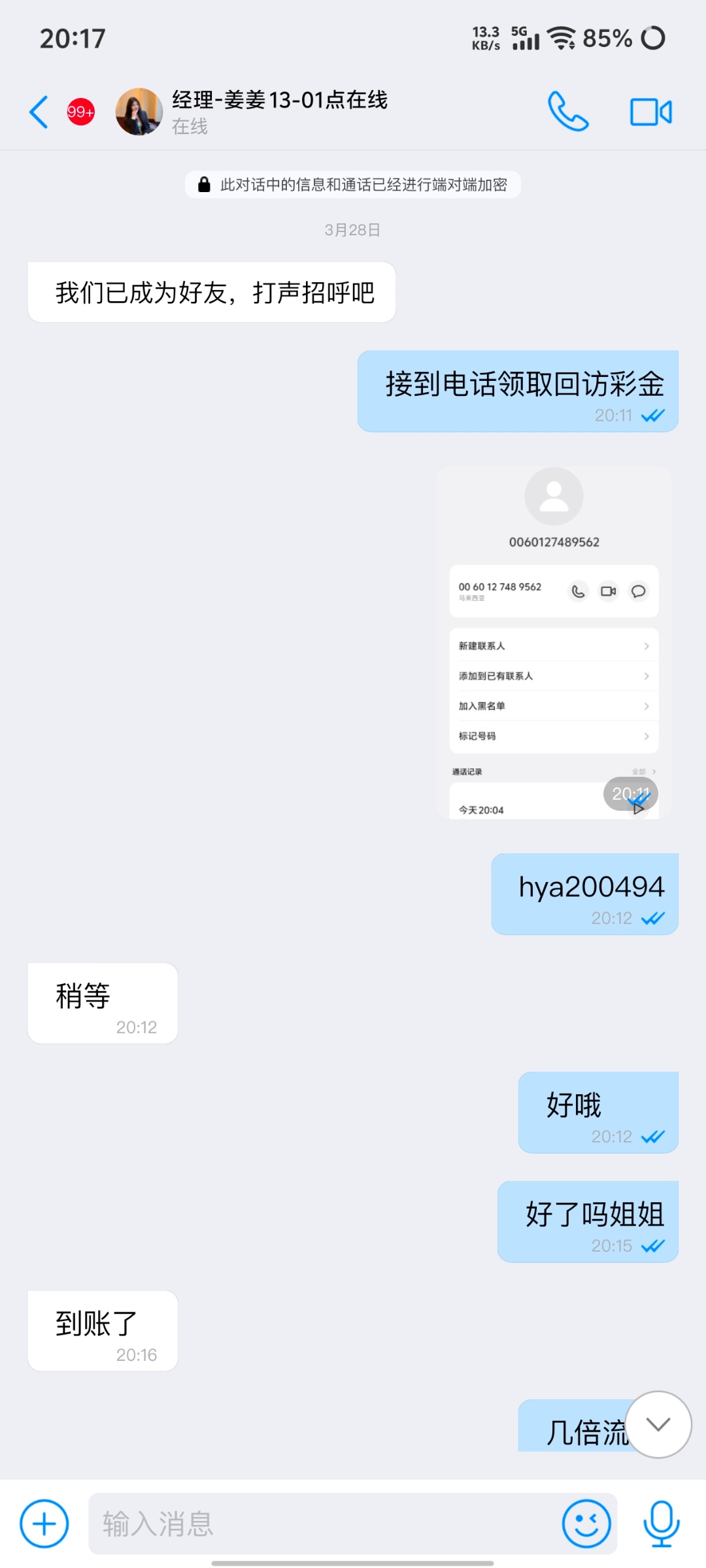The height and width of the screenshot is (1568, 706).
Task: Tap the microphone to record voice
Action: (661, 1524)
